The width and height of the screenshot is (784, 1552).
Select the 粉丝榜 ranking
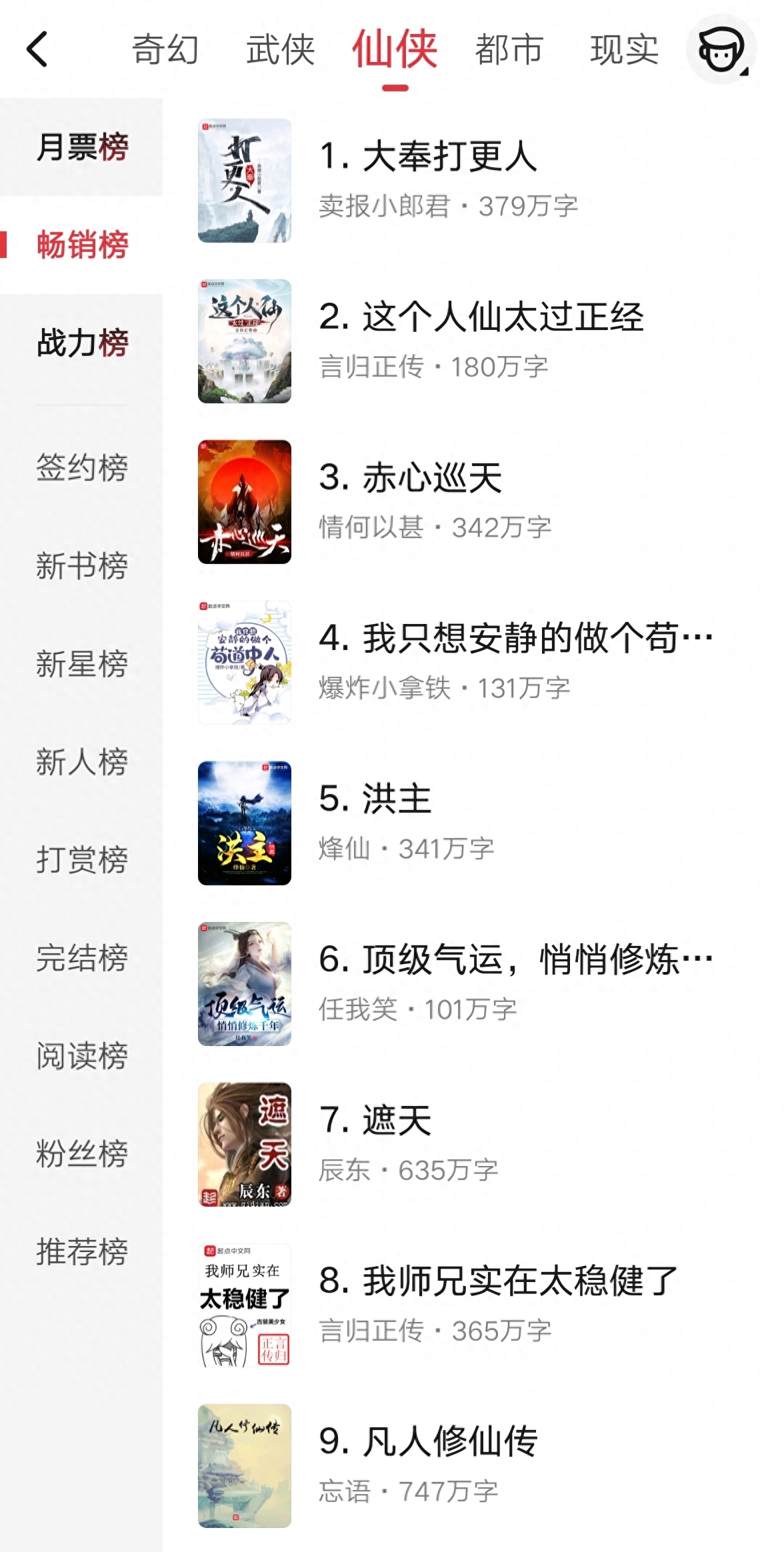82,1153
